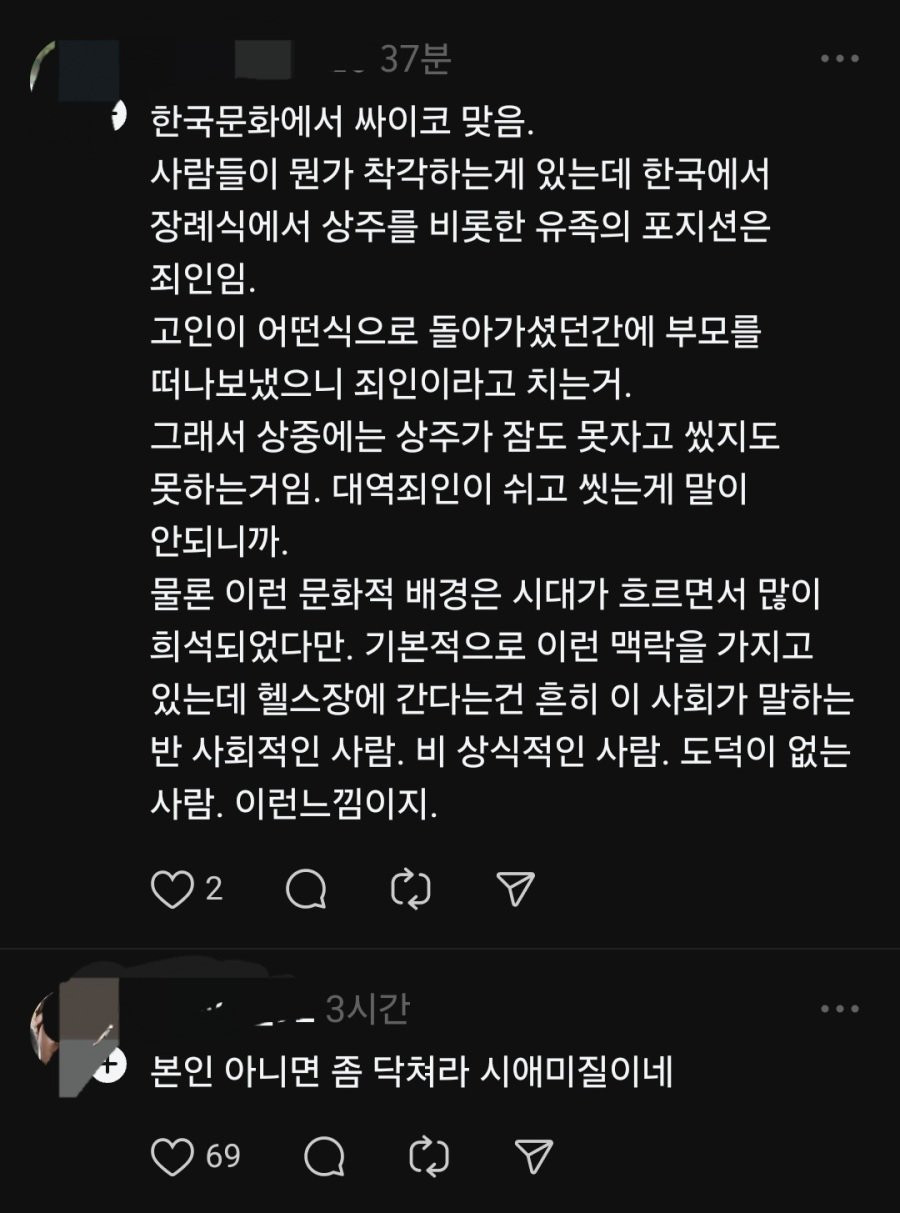Like the post with 2 likes
The height and width of the screenshot is (1213, 900).
(171, 889)
